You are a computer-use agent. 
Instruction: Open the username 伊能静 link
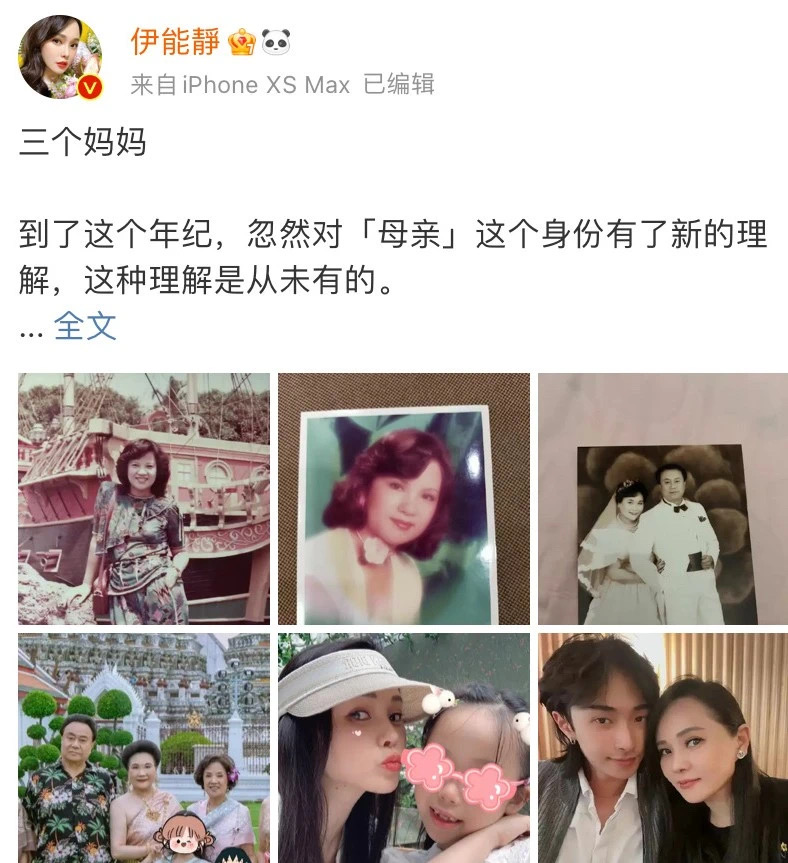point(175,41)
